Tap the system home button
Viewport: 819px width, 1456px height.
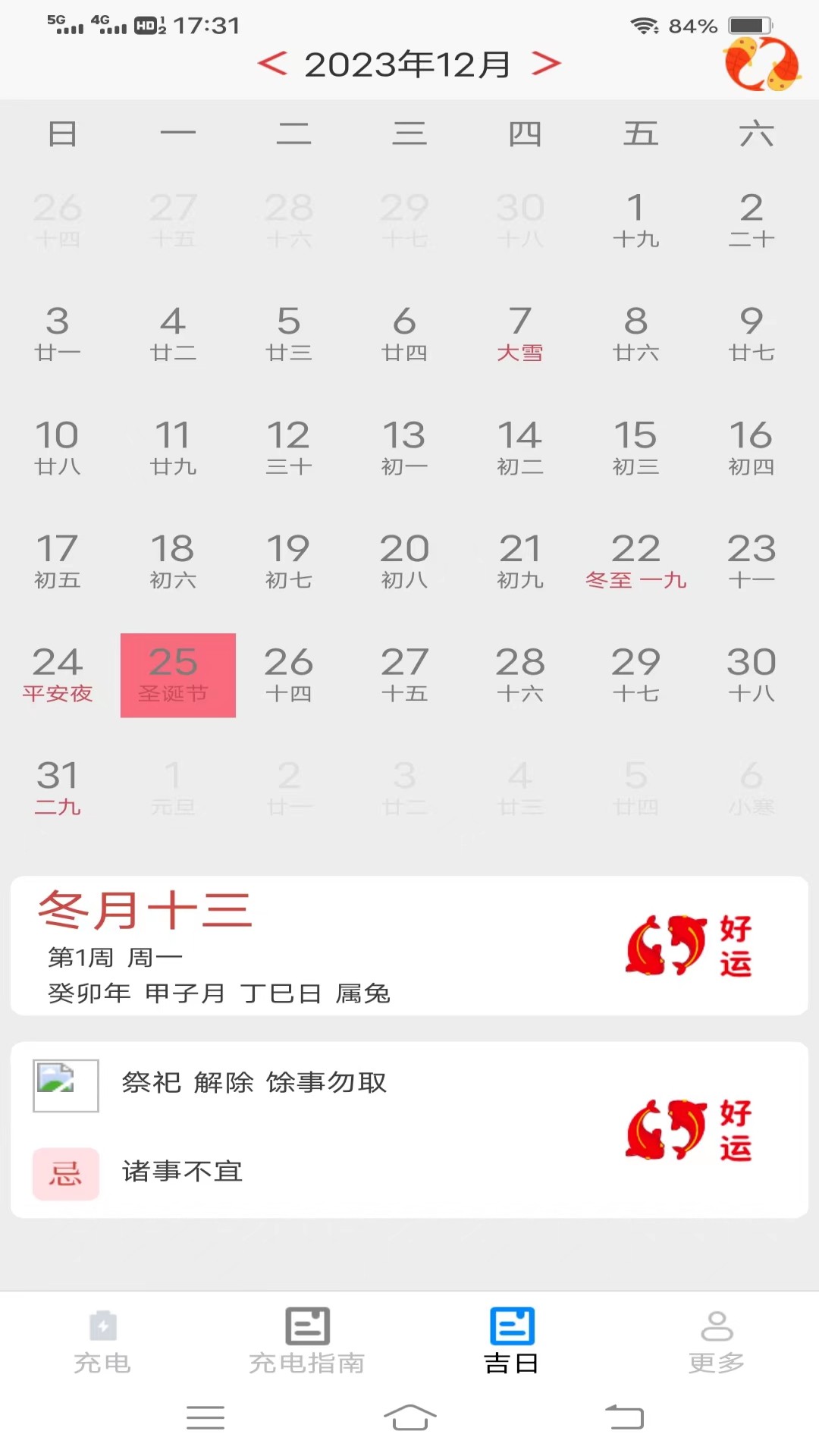(x=409, y=1417)
